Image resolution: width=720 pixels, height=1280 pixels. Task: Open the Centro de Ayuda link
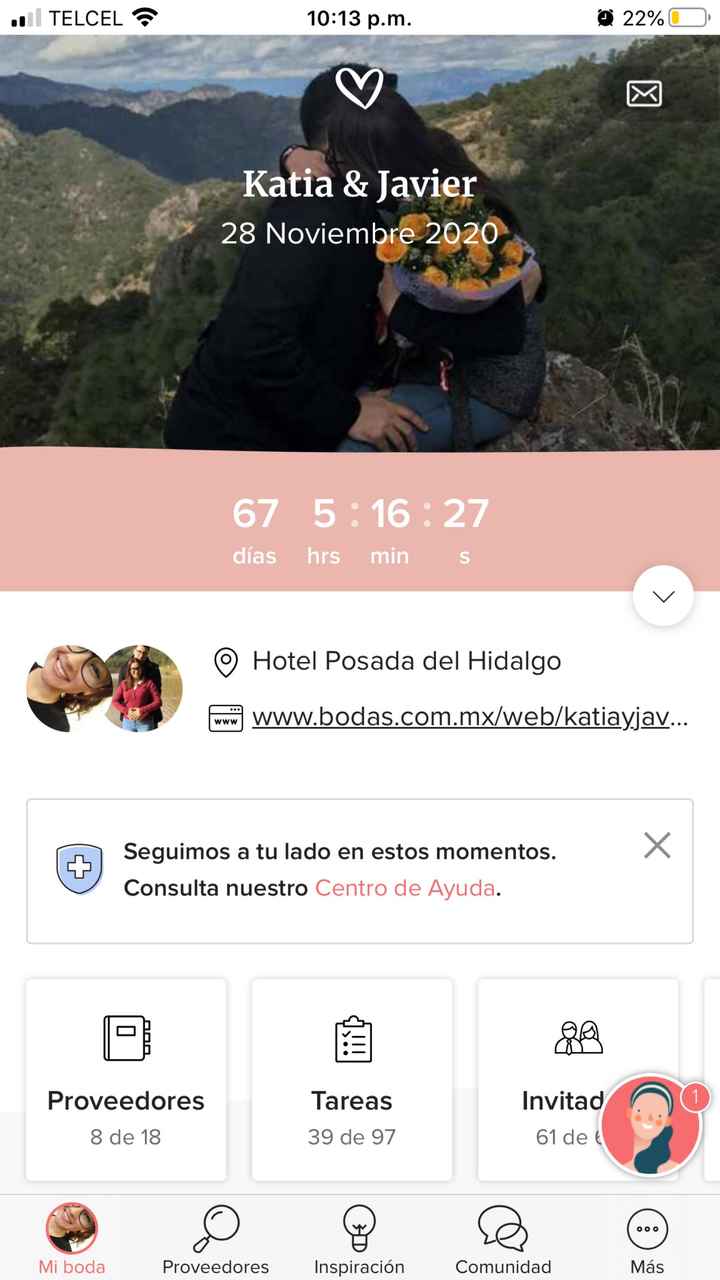406,889
